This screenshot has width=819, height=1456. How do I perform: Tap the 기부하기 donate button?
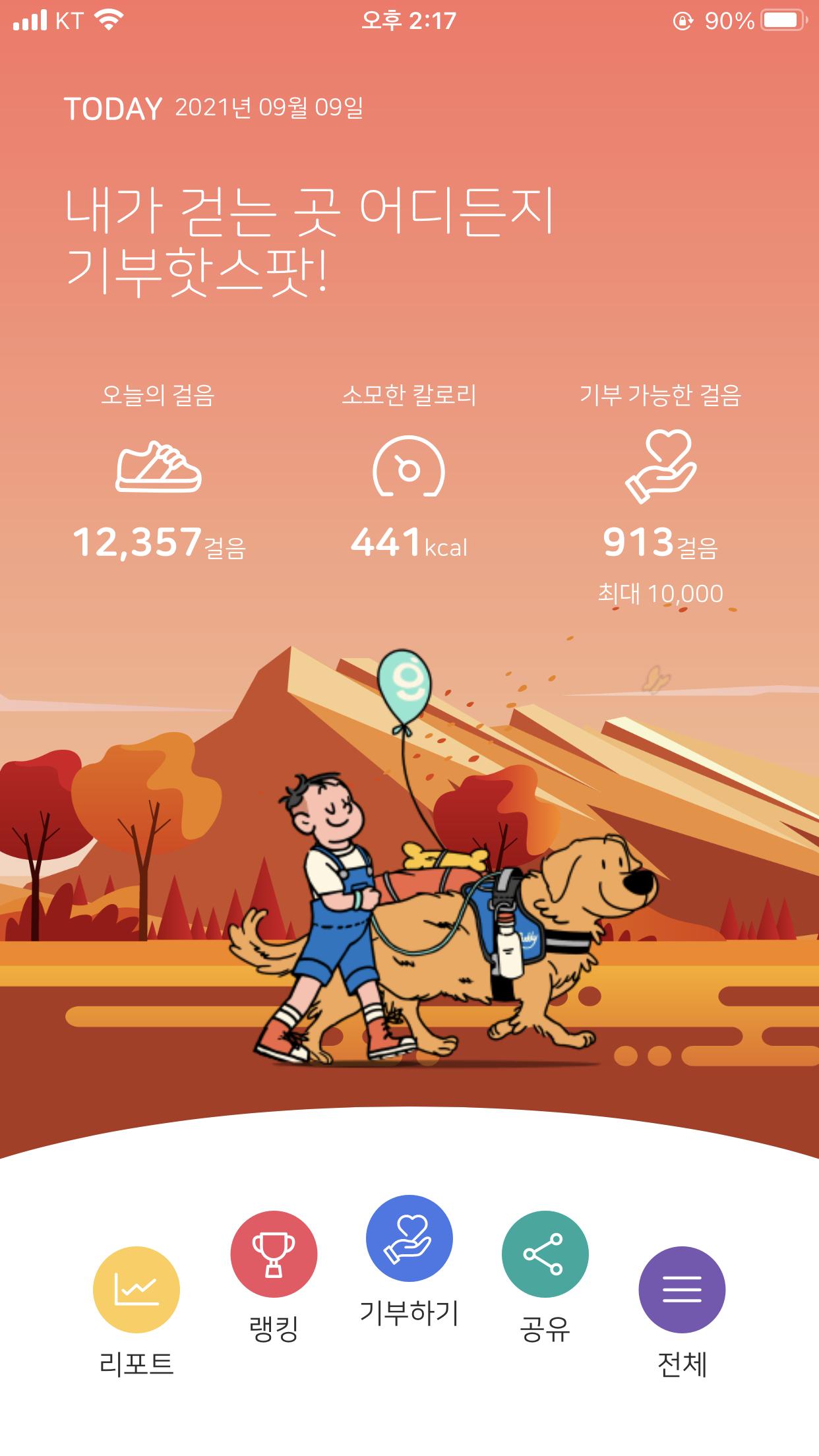tap(409, 1238)
